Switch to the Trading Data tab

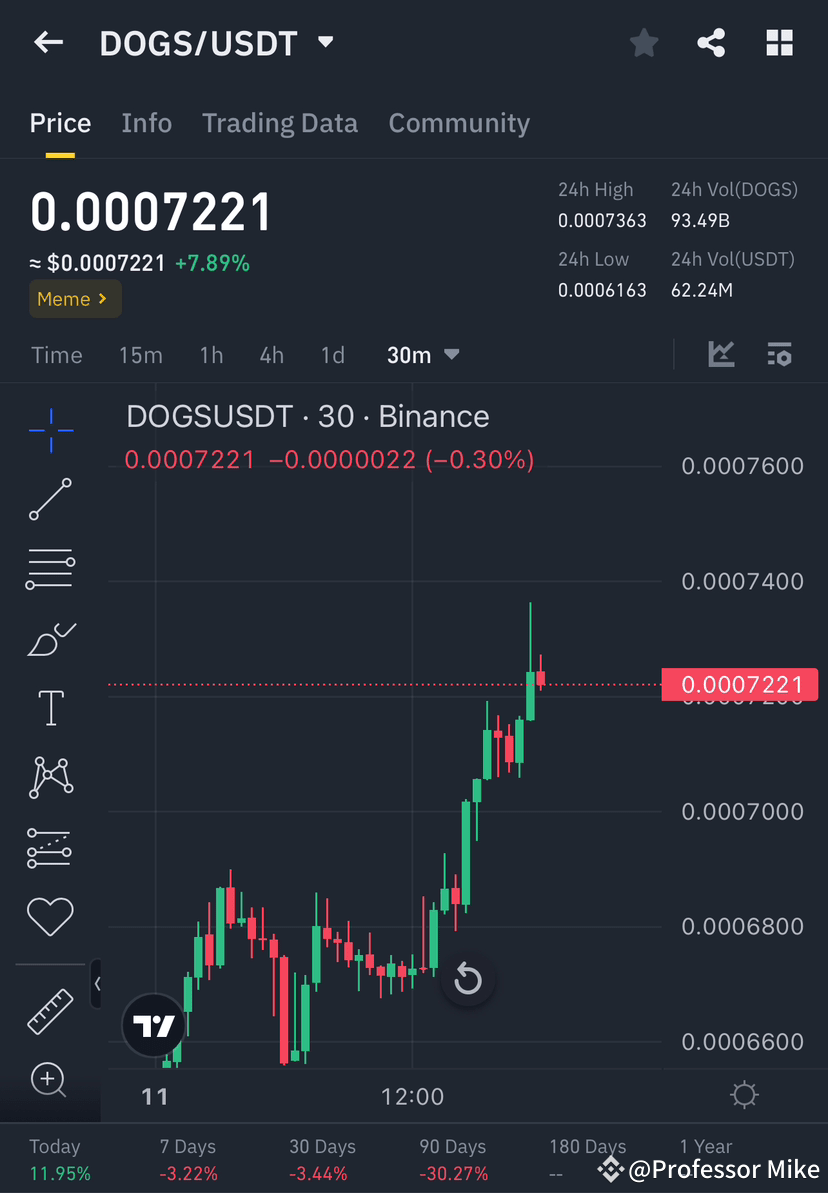[x=280, y=122]
